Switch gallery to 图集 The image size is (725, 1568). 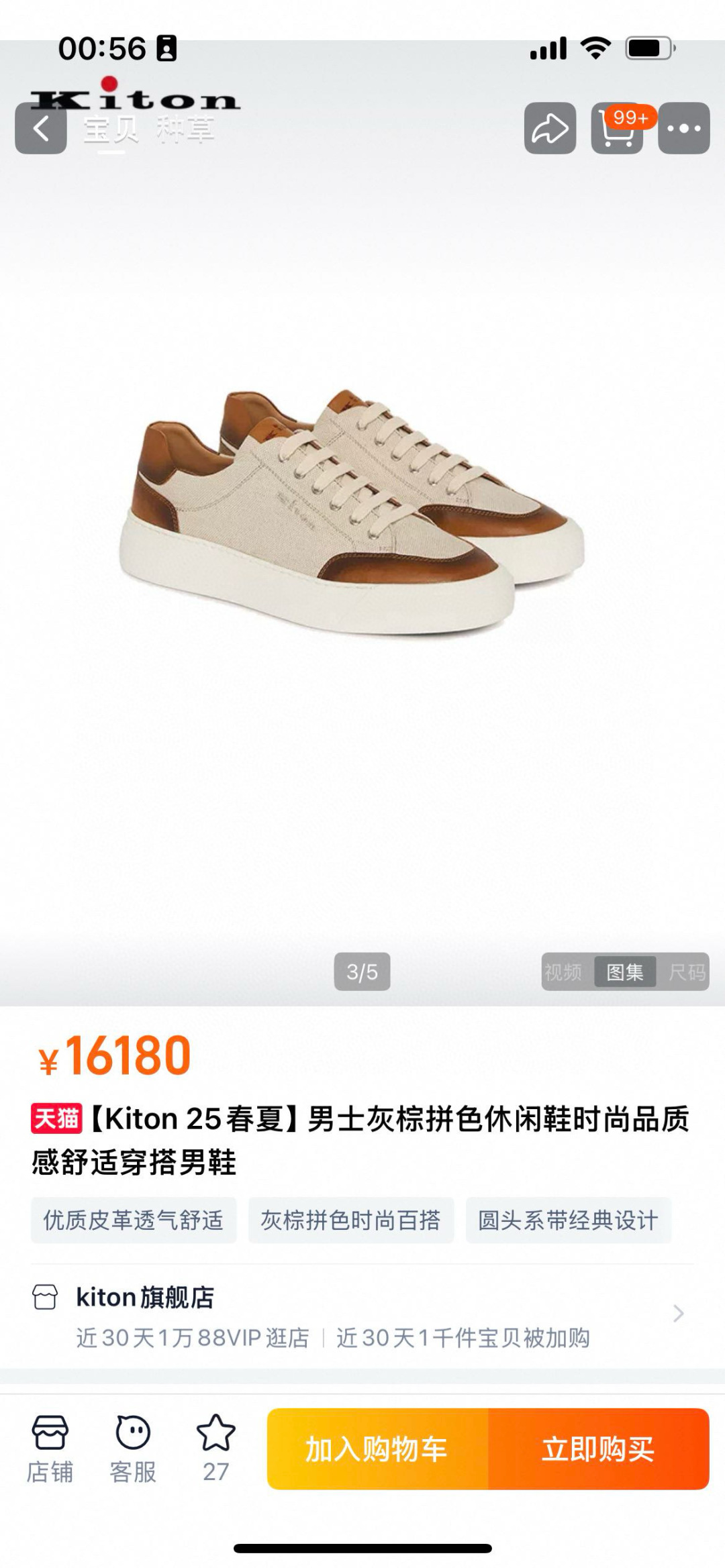point(625,972)
